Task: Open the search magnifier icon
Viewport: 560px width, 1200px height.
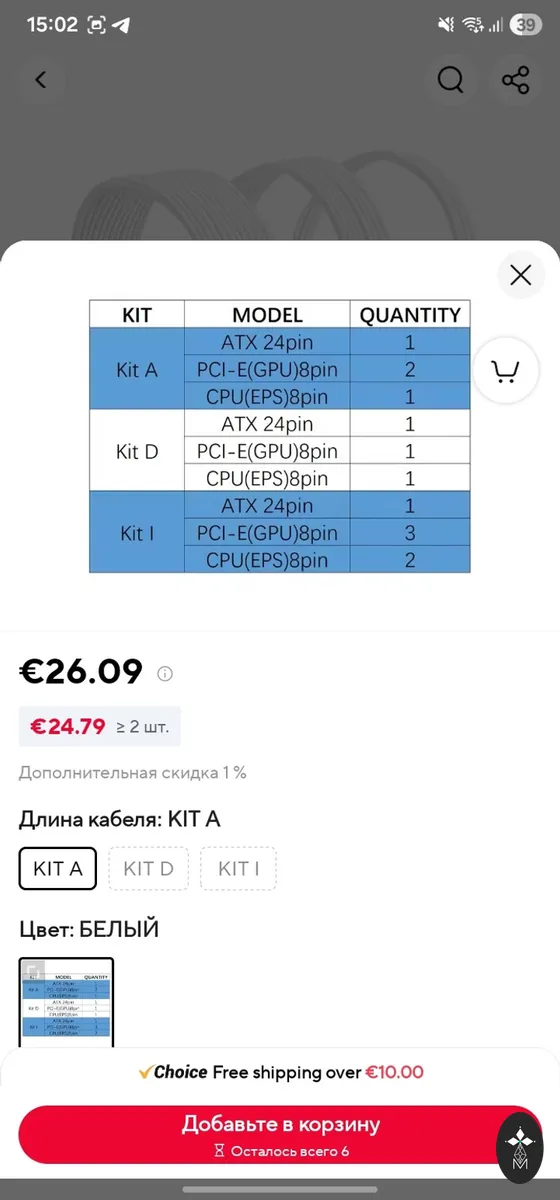Action: click(x=450, y=80)
